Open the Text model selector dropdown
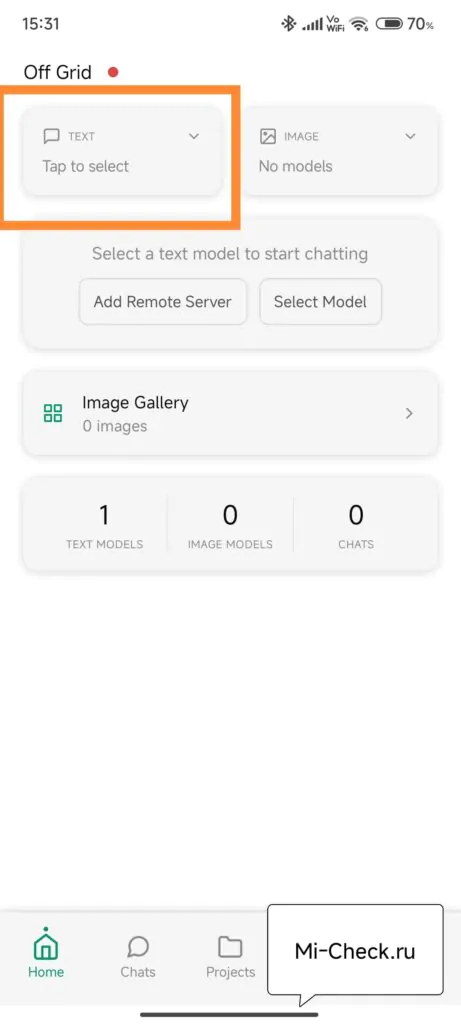Image resolution: width=461 pixels, height=1024 pixels. point(121,151)
